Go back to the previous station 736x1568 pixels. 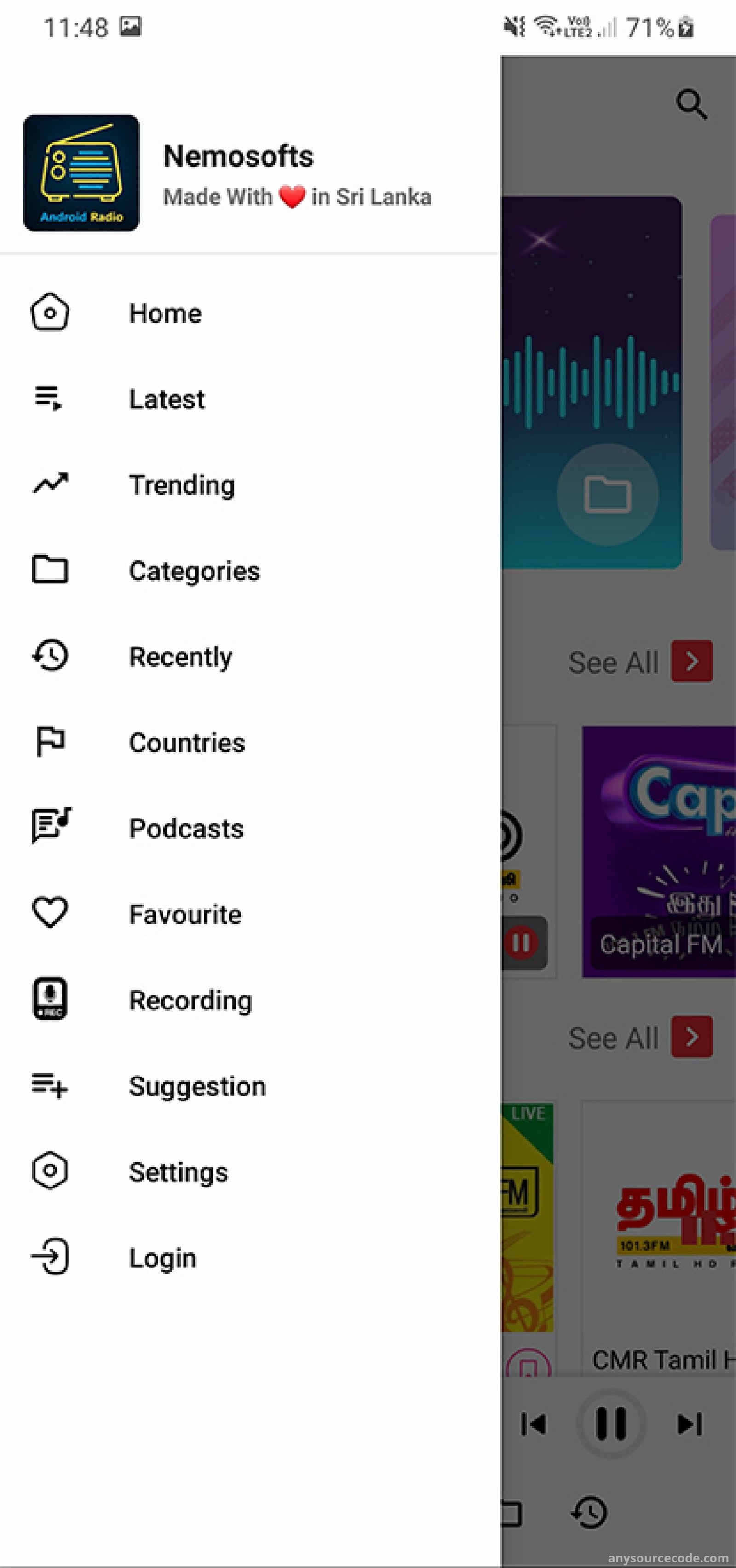tap(533, 1424)
